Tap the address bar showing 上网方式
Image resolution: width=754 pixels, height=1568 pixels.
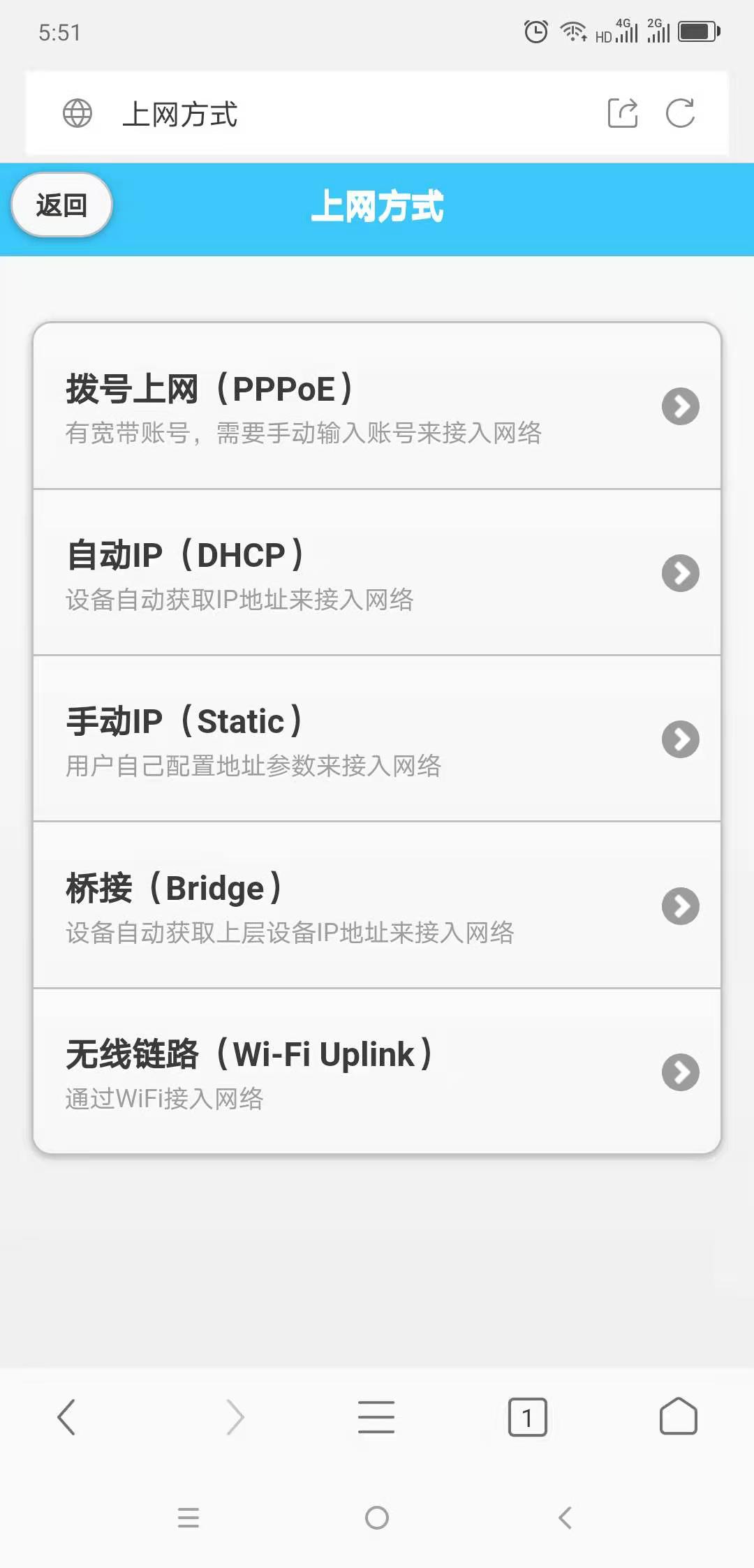pos(314,113)
